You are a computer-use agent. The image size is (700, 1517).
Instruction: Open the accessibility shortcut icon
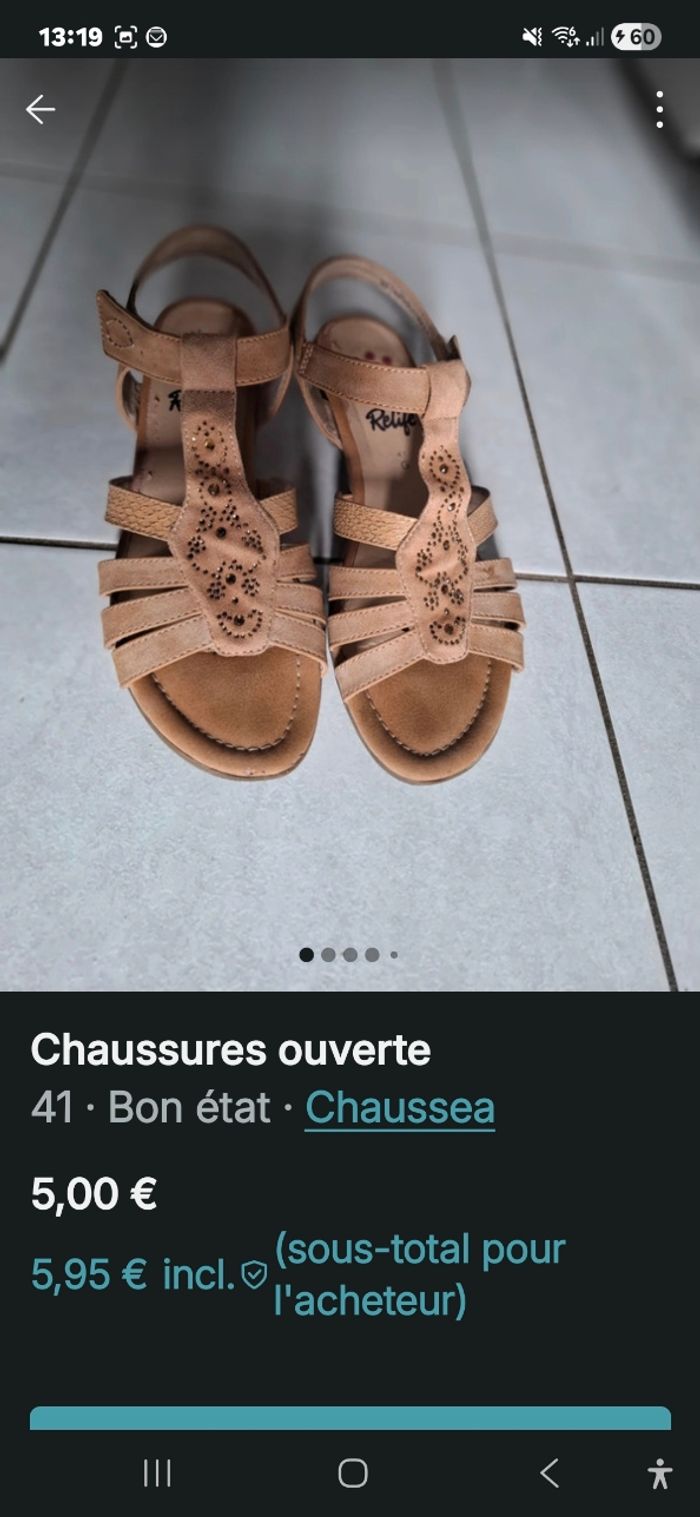pyautogui.click(x=660, y=1473)
